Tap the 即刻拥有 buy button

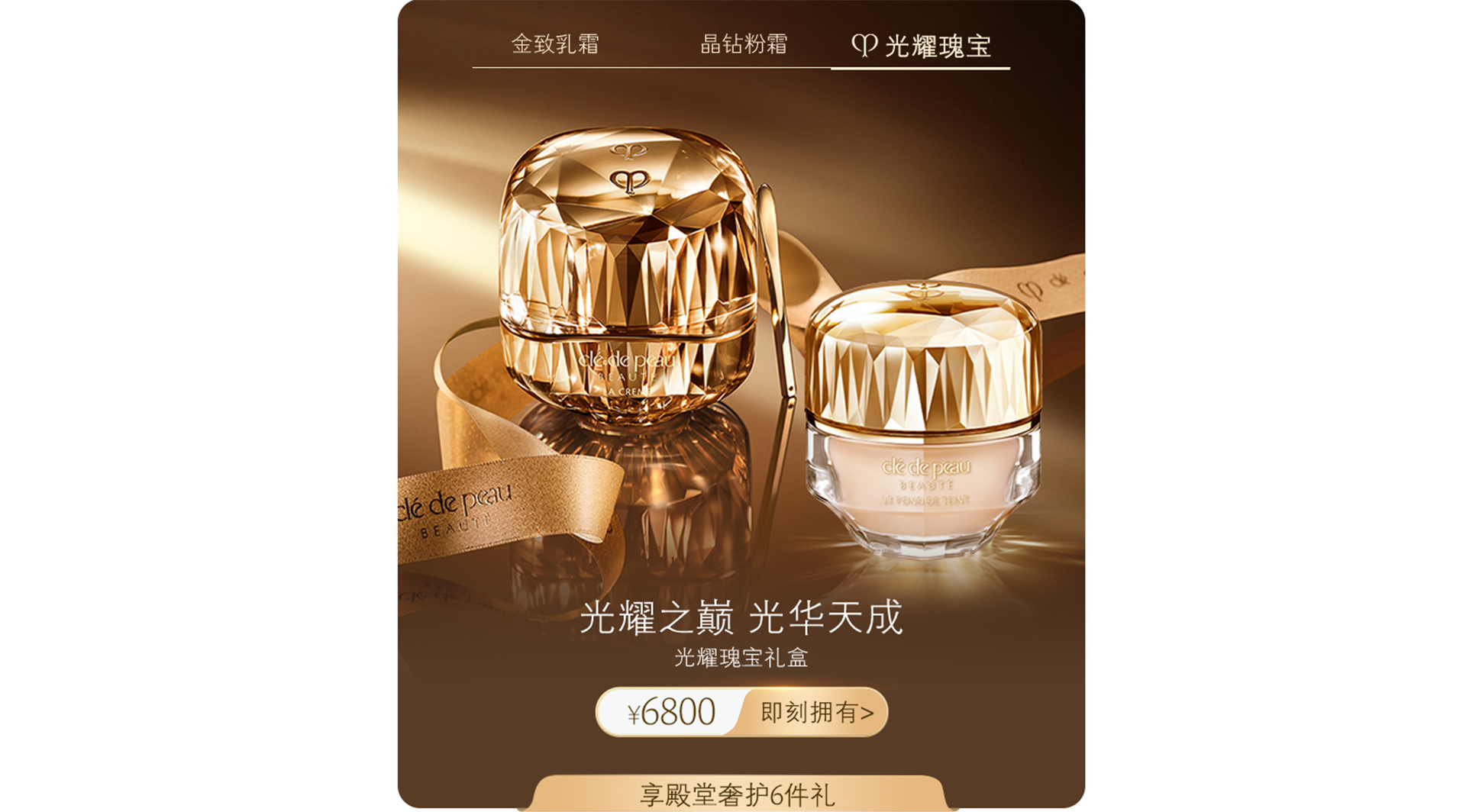tap(815, 712)
